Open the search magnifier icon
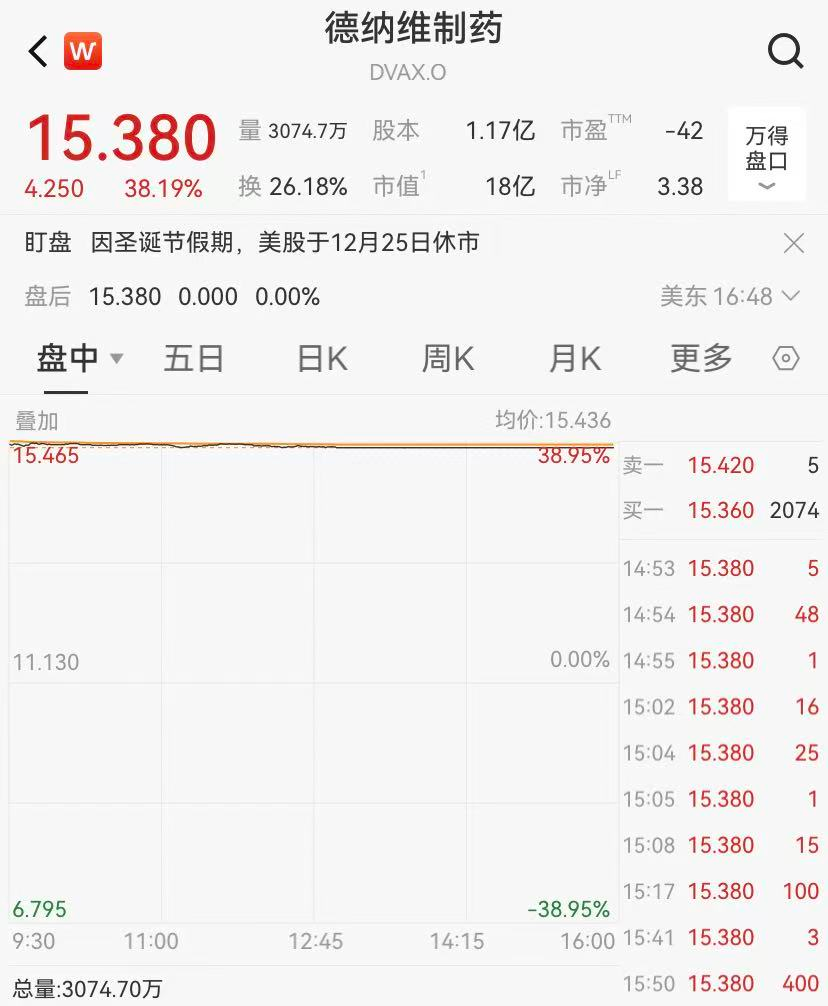Viewport: 828px width, 1006px height. [x=785, y=51]
